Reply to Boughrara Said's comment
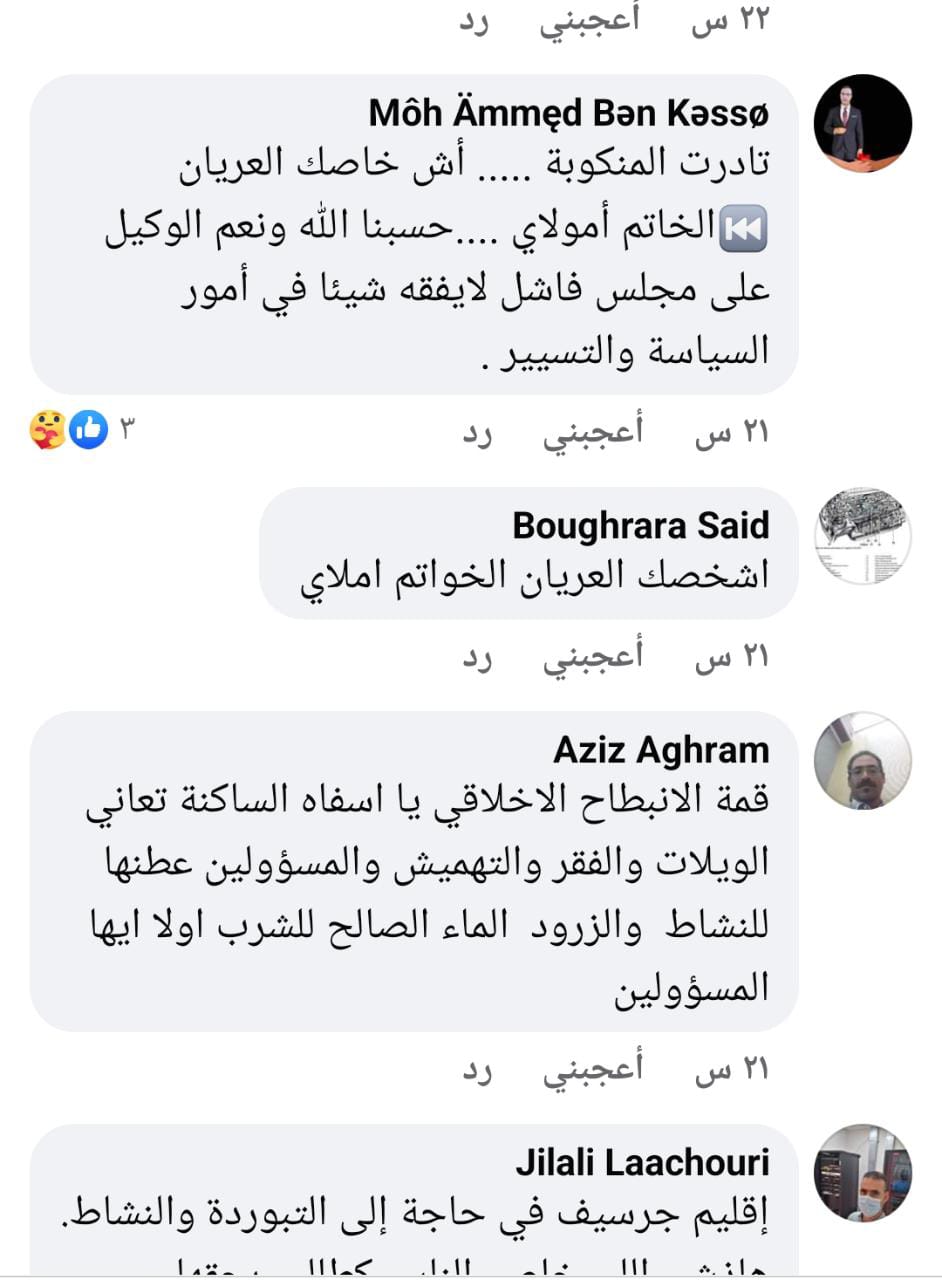The image size is (942, 1280). pyautogui.click(x=477, y=656)
